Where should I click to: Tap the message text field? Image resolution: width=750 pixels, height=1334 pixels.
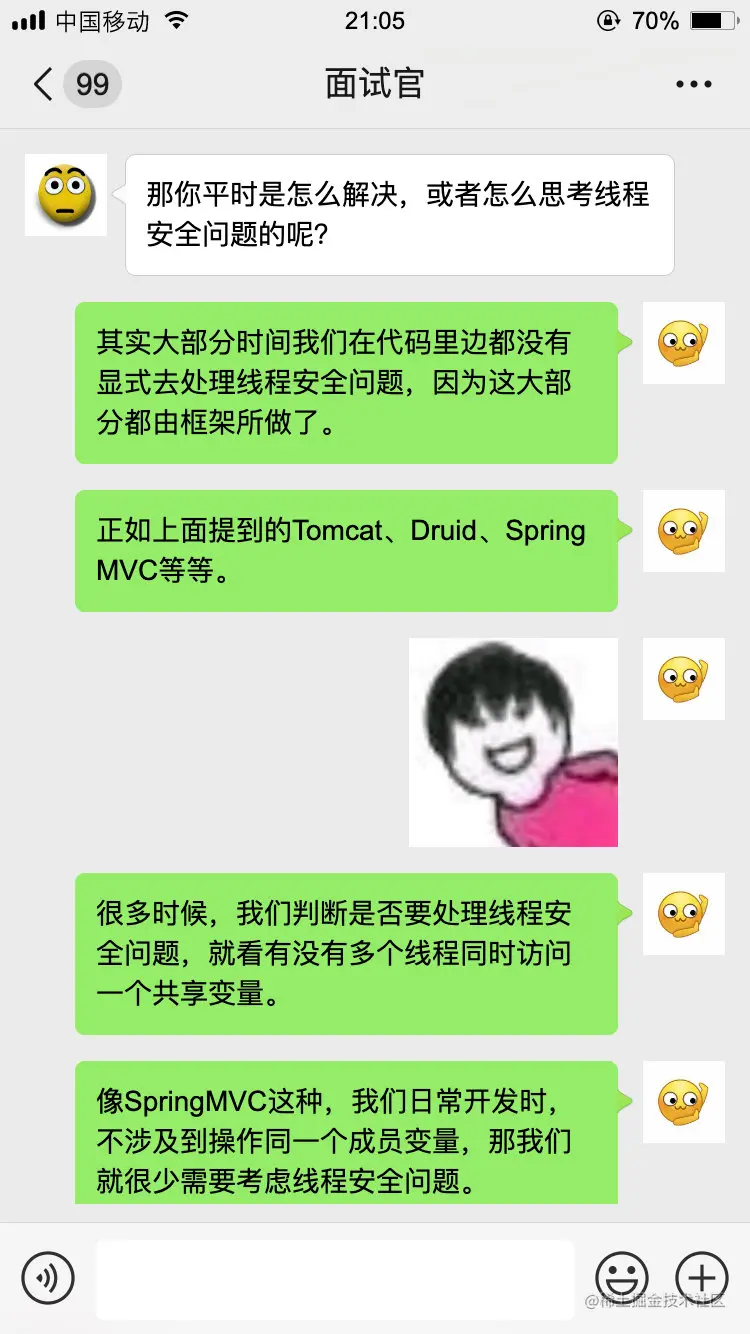coord(335,1278)
